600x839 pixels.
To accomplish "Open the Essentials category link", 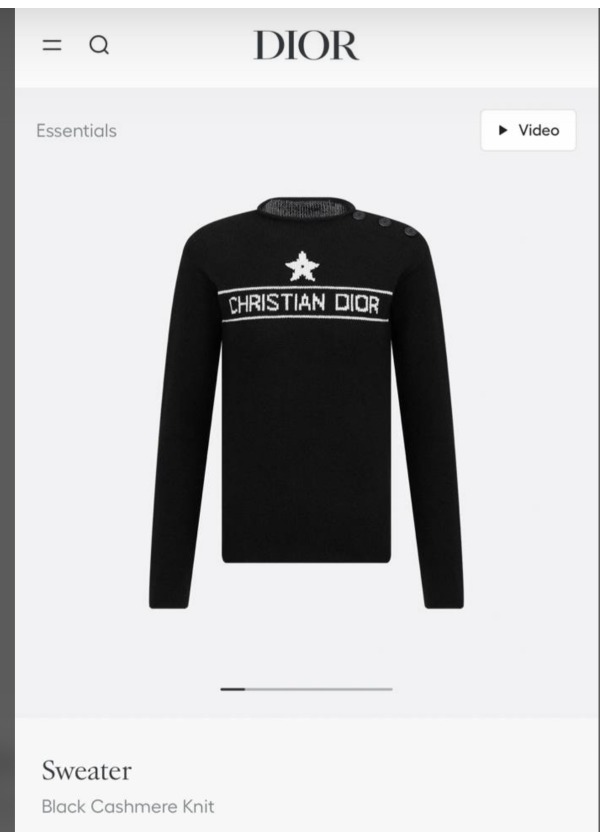I will point(76,131).
